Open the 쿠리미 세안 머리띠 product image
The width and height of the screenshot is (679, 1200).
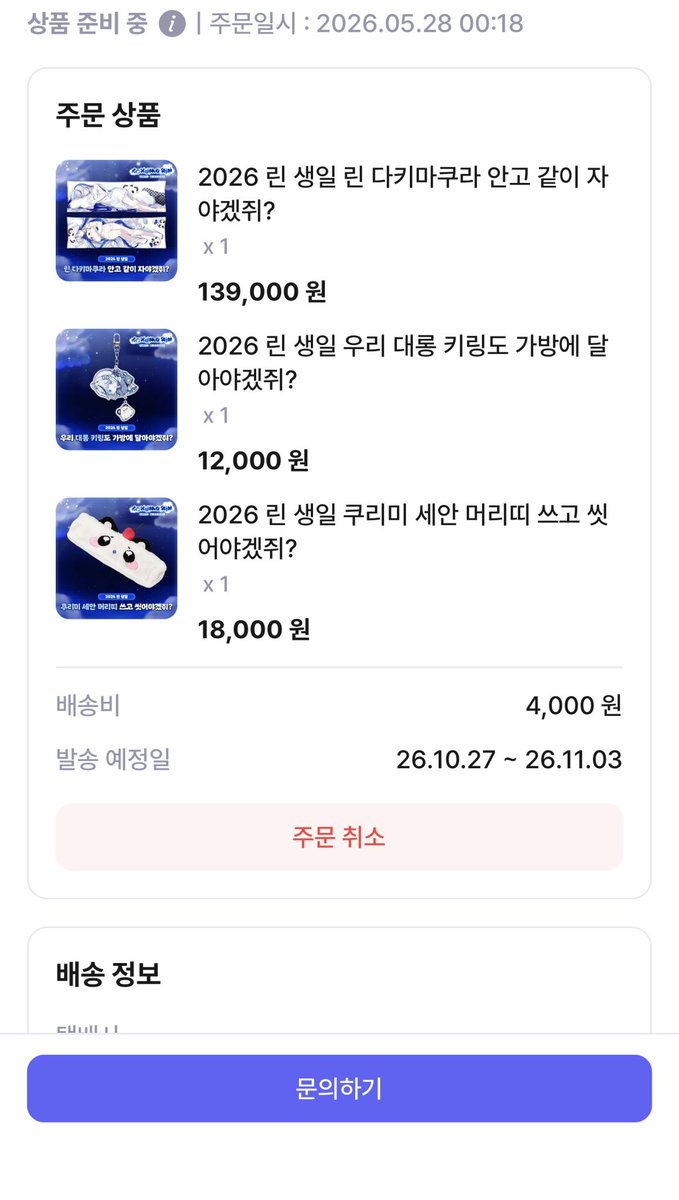pos(116,558)
